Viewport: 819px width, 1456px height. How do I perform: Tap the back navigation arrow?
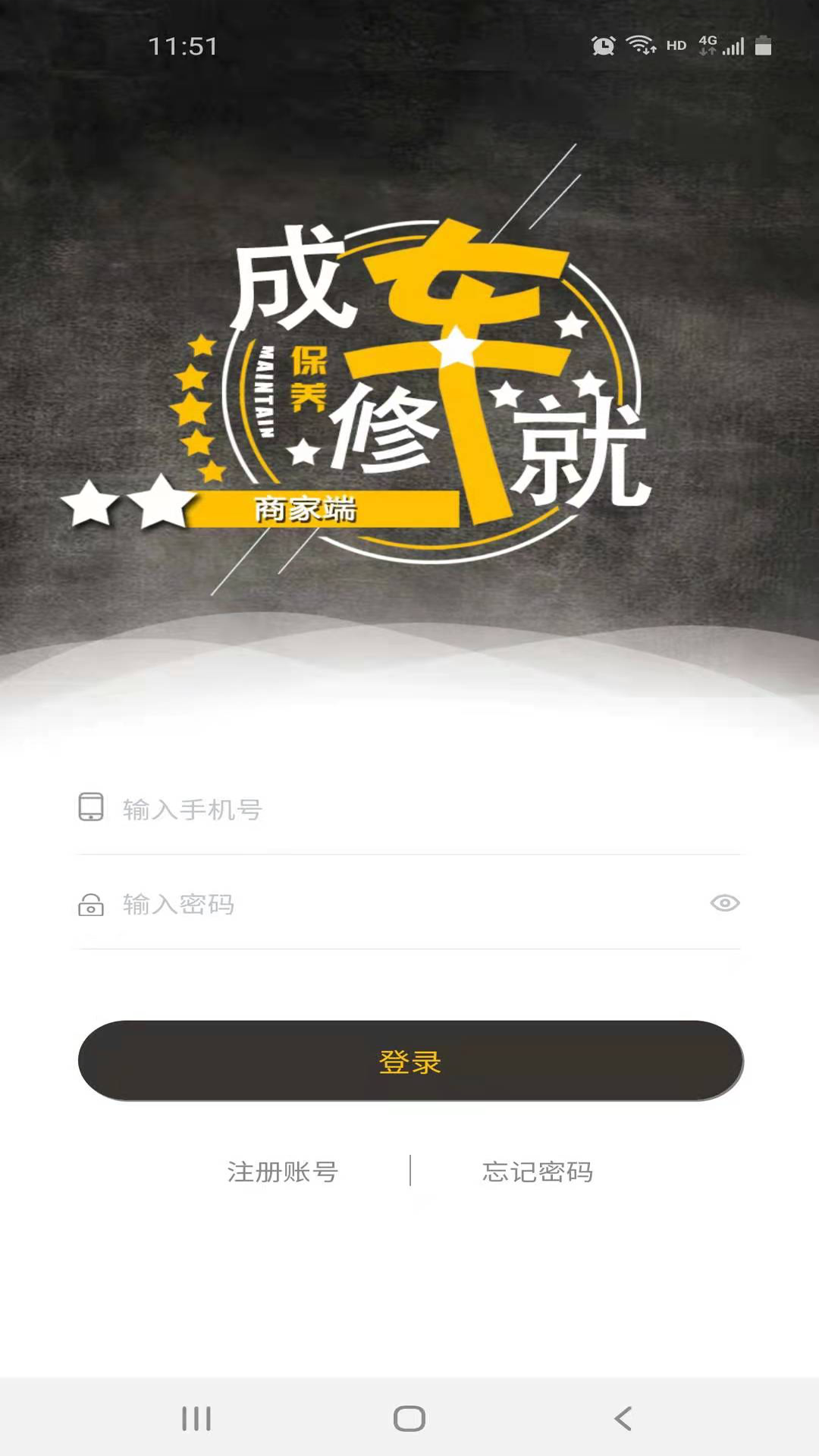(x=621, y=1417)
